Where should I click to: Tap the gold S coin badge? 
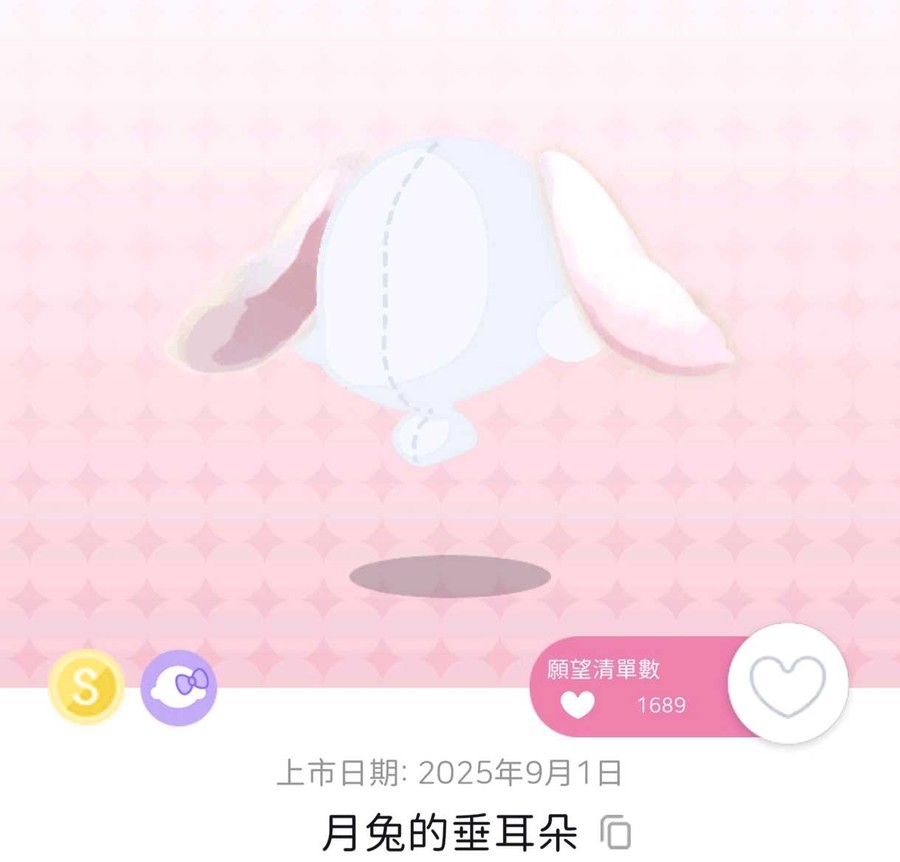[x=86, y=687]
